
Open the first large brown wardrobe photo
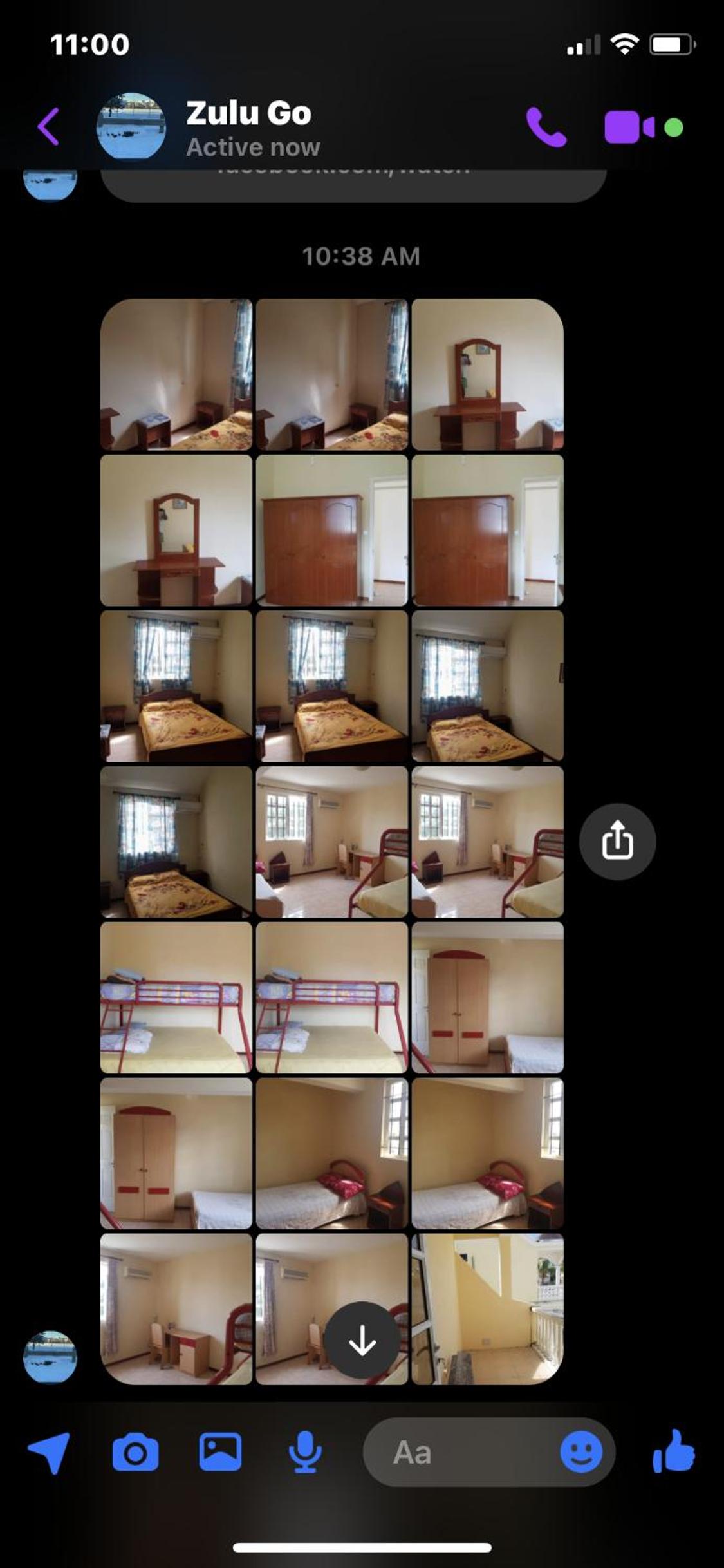click(332, 531)
